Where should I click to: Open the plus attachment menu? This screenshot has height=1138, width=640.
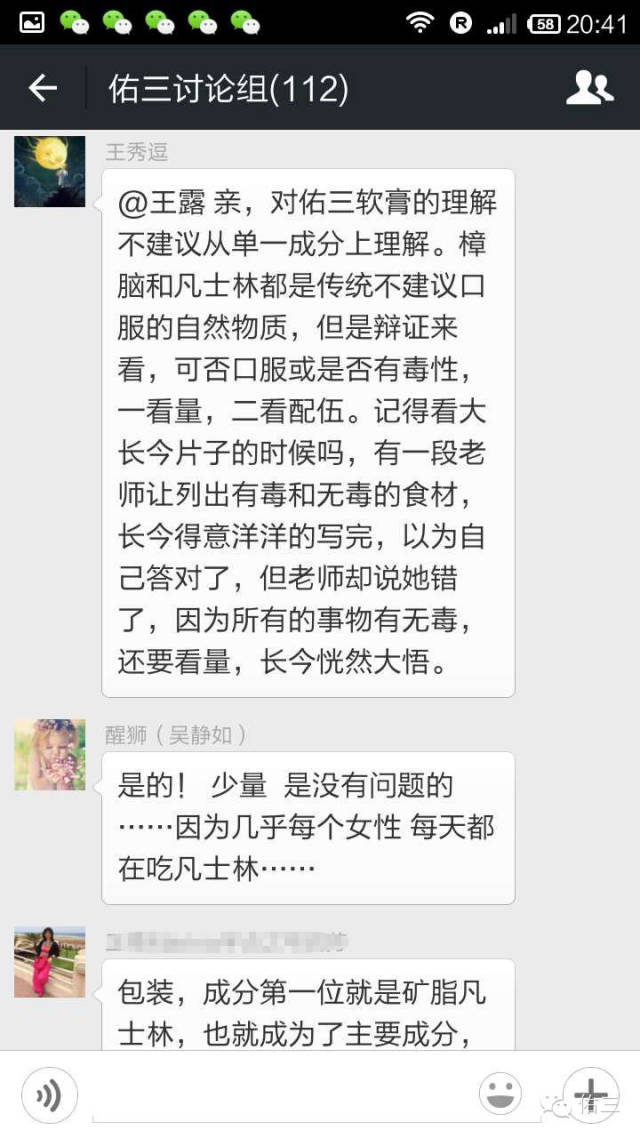(590, 1094)
